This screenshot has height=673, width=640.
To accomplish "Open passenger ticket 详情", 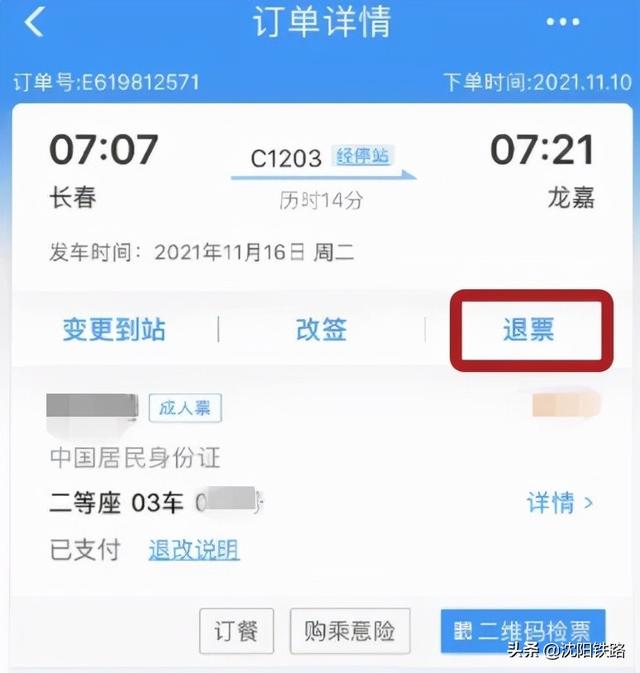I will coord(559,502).
